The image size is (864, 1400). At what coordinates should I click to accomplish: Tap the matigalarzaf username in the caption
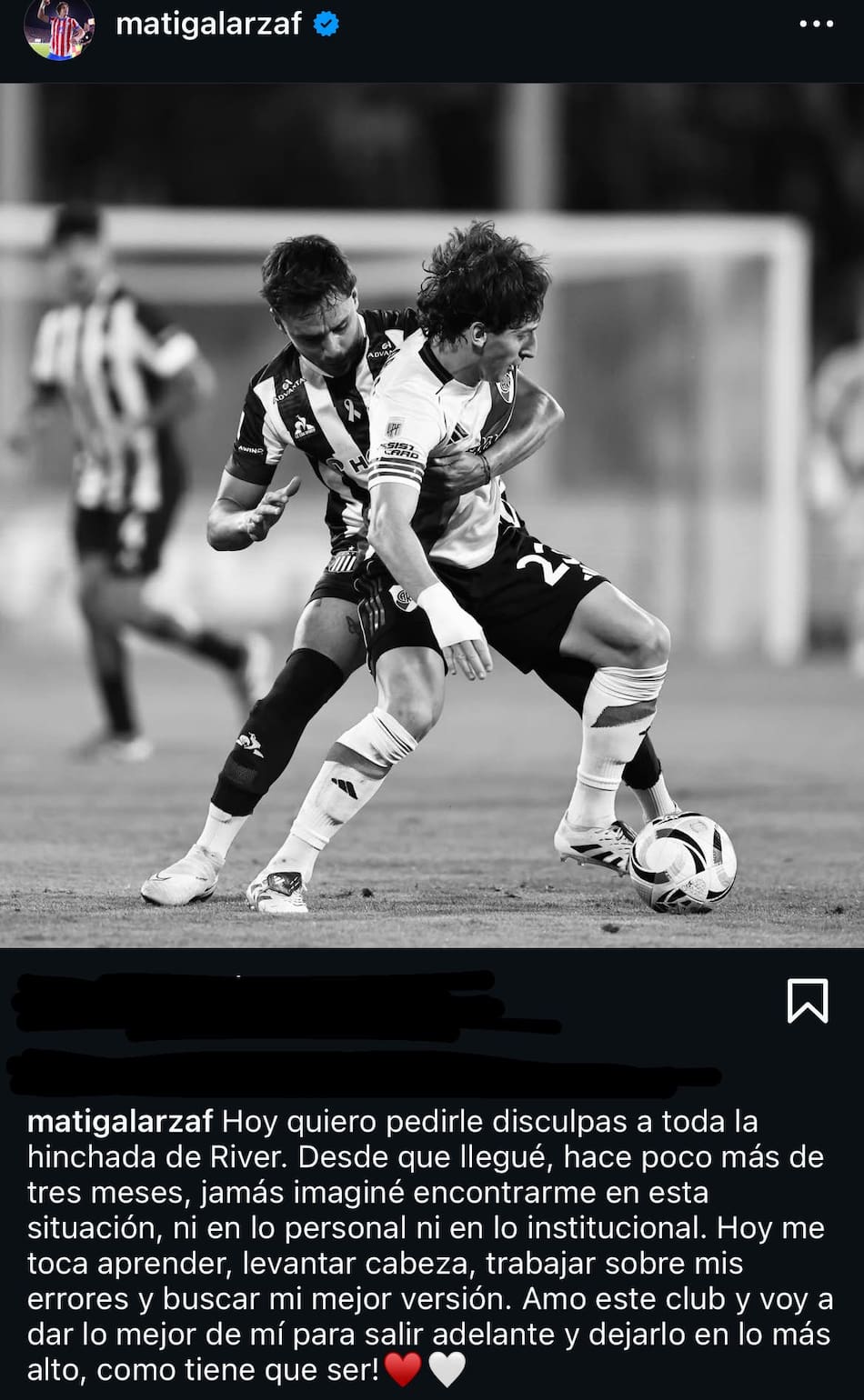[x=120, y=1121]
